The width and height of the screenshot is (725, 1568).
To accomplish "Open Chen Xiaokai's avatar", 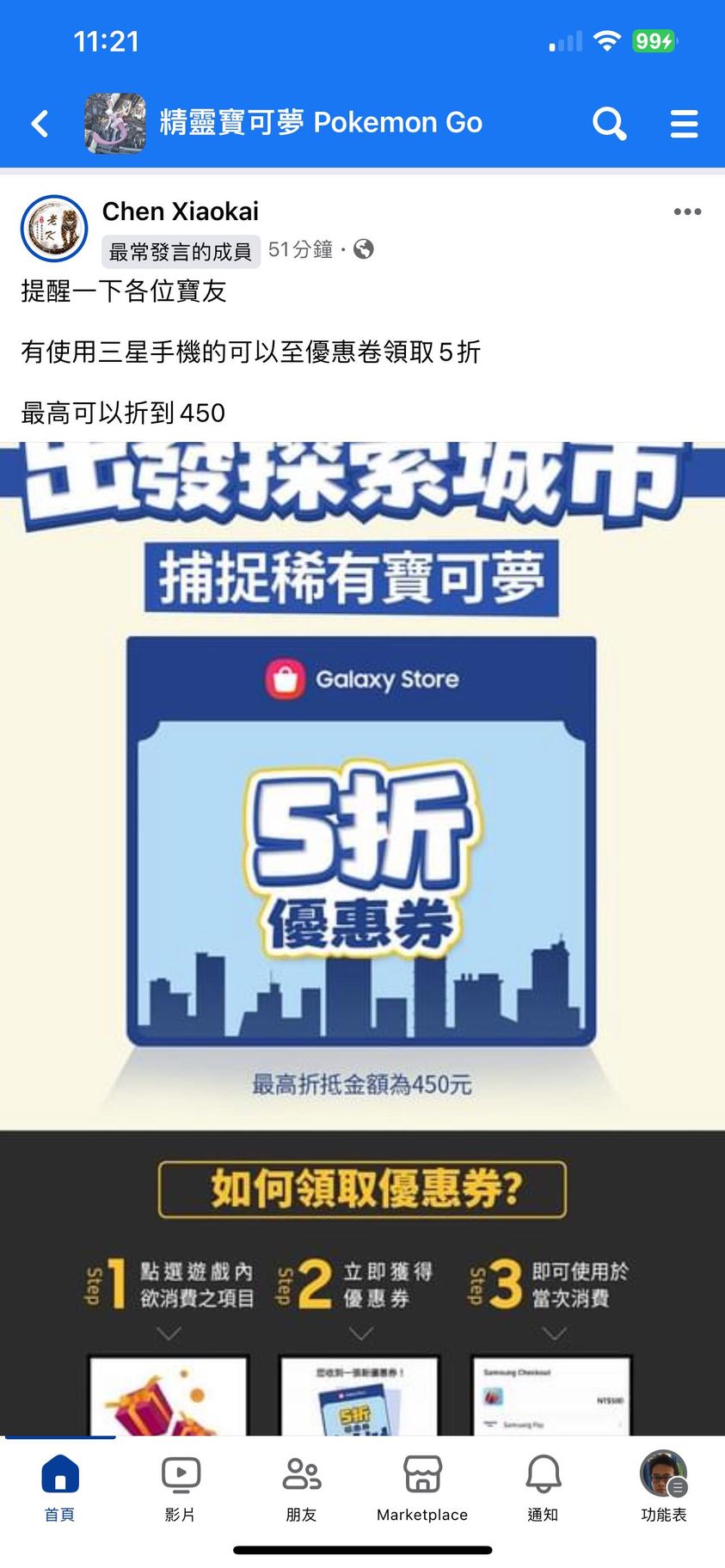I will 54,229.
